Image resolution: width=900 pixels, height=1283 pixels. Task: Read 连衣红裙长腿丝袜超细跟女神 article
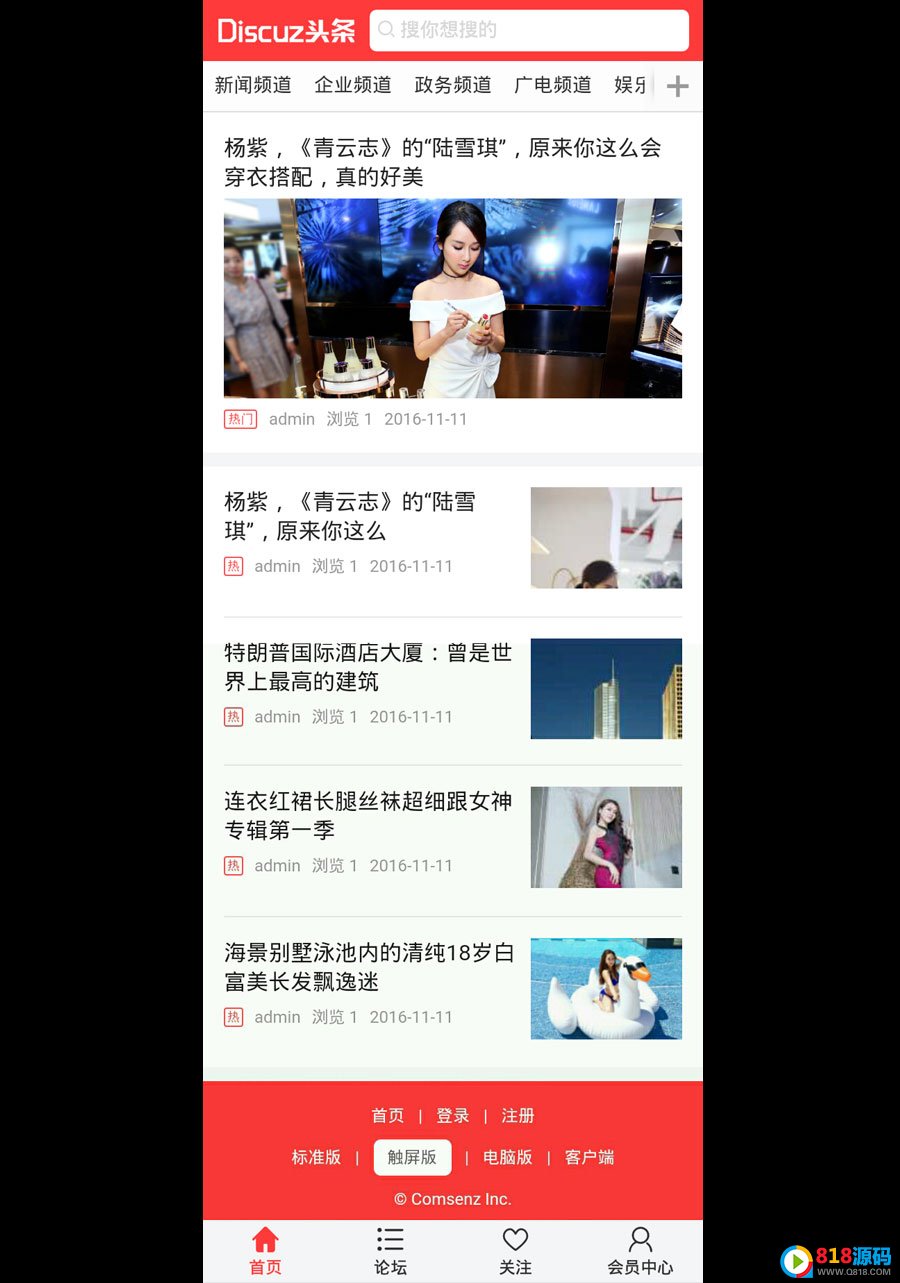[368, 815]
